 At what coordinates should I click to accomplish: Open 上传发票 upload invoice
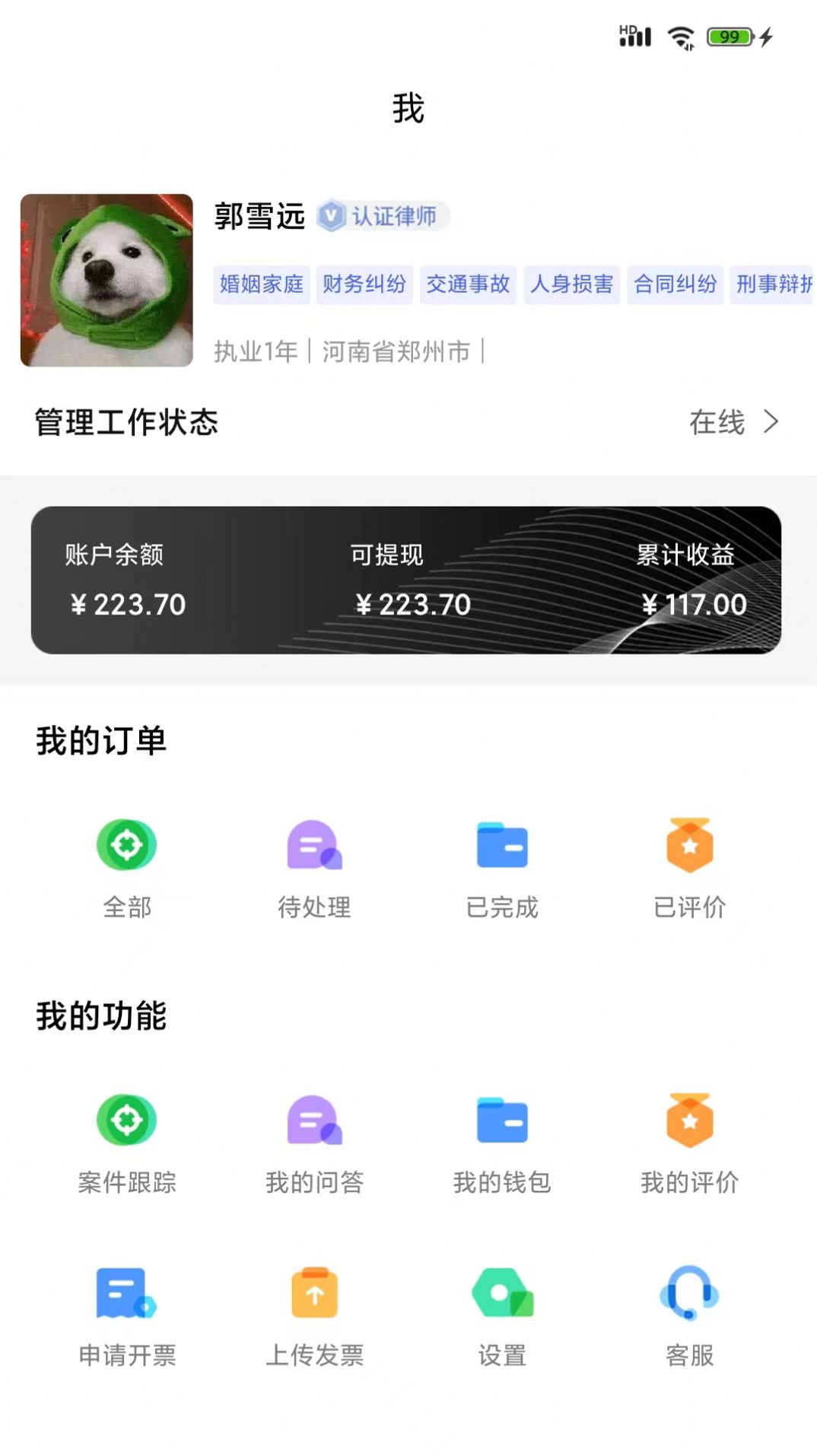(x=314, y=1315)
